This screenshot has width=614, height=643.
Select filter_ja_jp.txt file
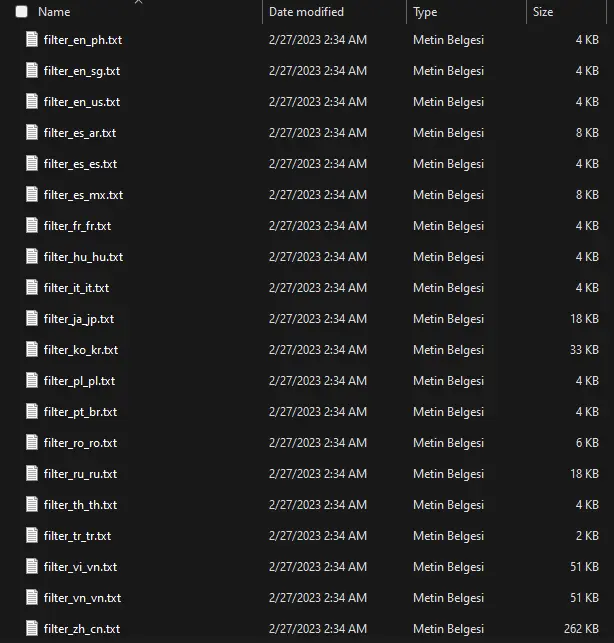tap(79, 319)
